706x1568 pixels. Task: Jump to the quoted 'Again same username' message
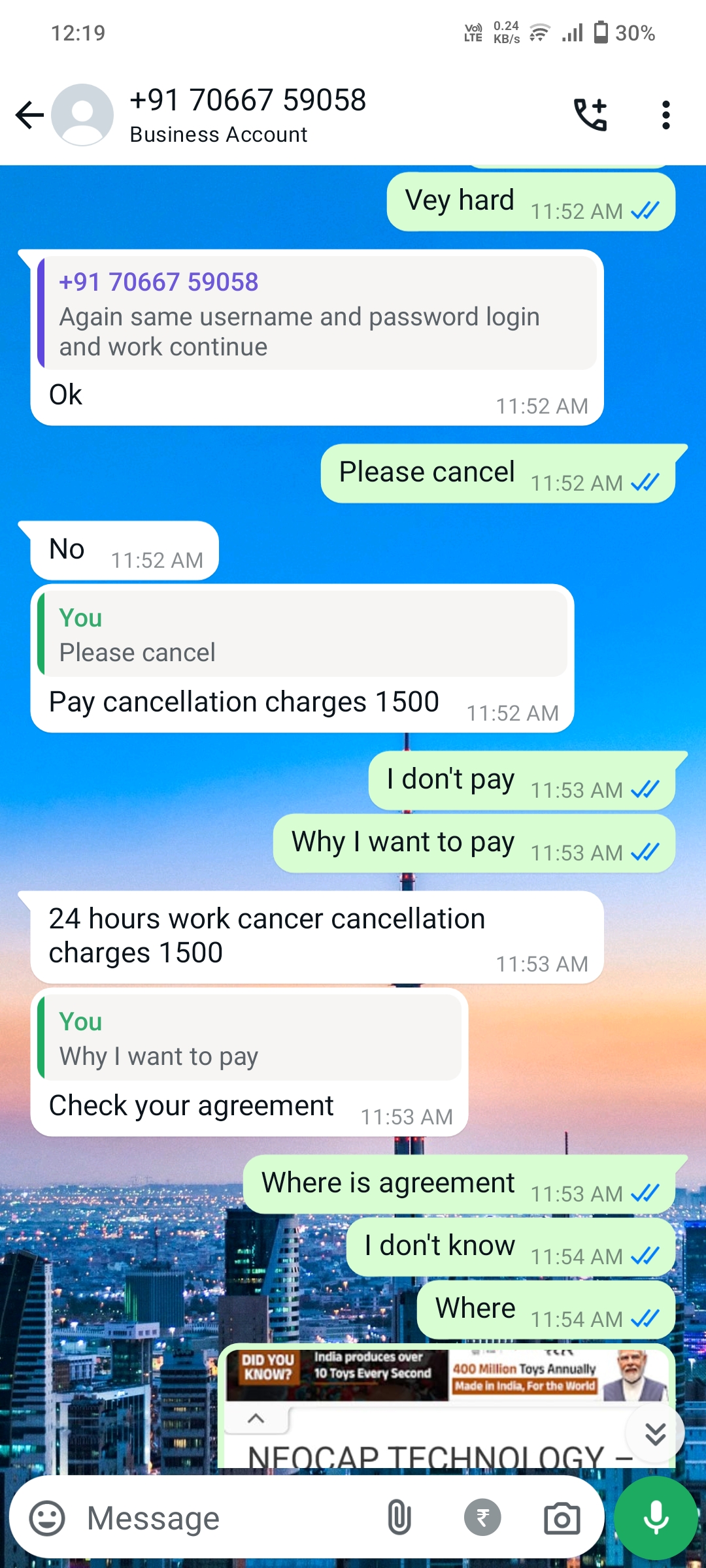click(x=318, y=314)
